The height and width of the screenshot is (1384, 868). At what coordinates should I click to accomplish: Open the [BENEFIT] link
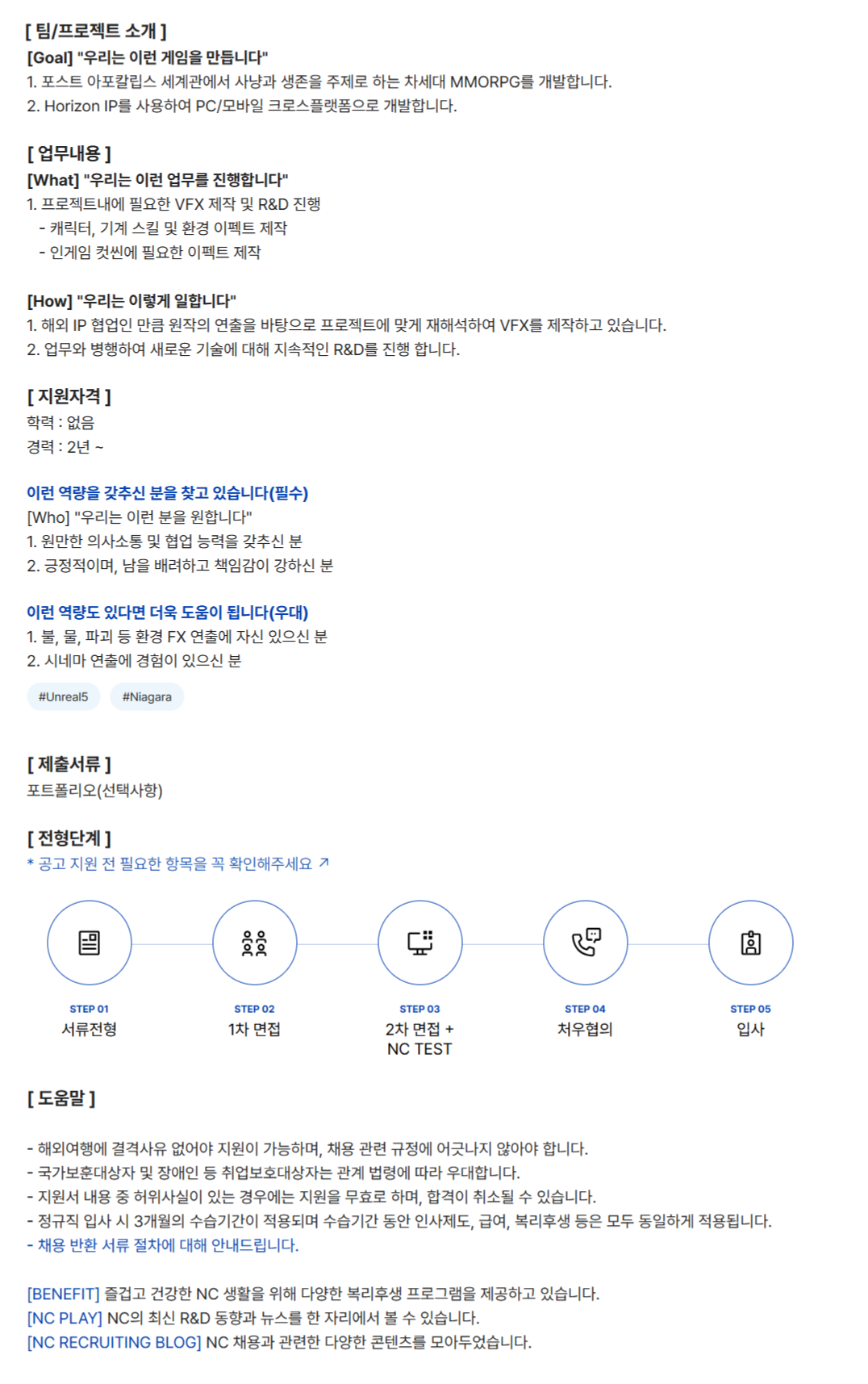tap(63, 1294)
